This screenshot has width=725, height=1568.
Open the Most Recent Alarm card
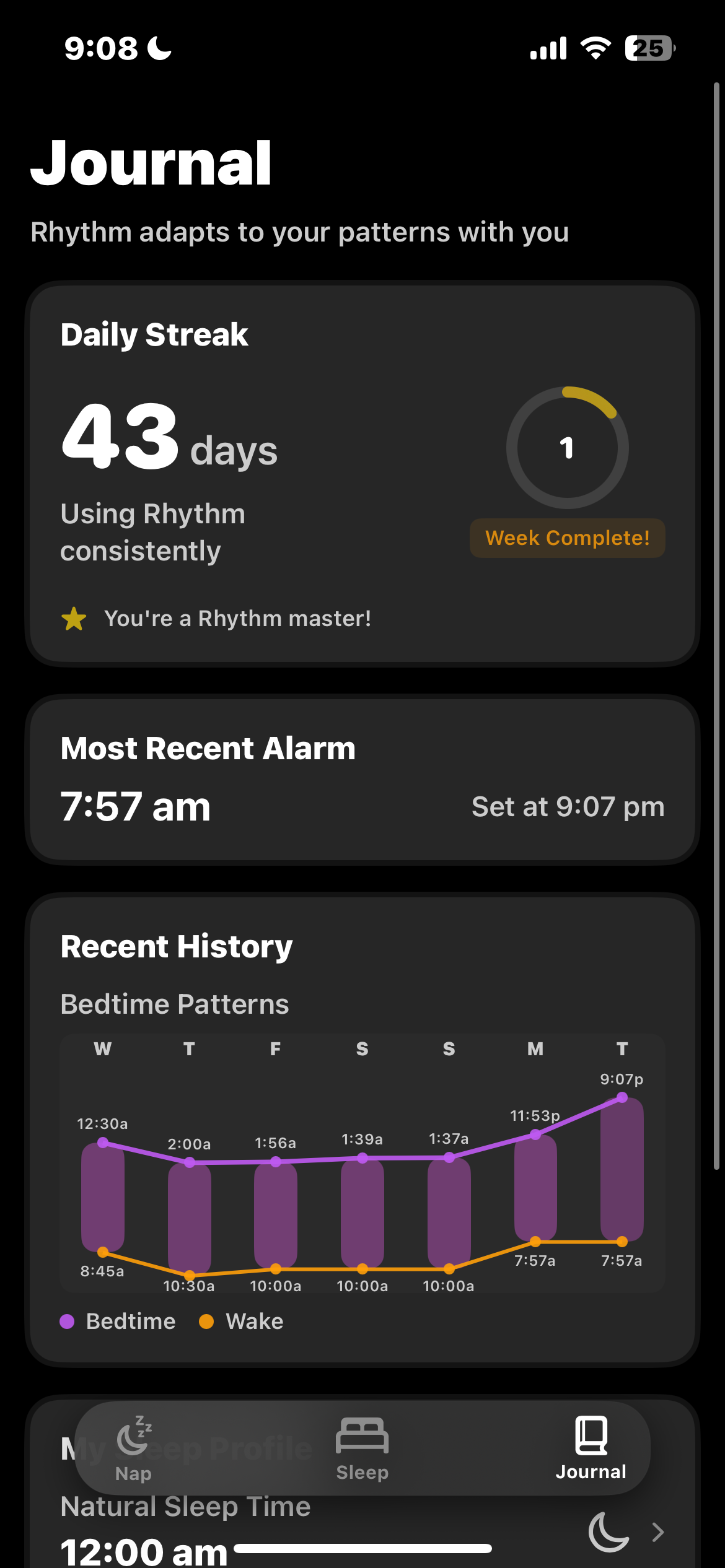[x=362, y=780]
